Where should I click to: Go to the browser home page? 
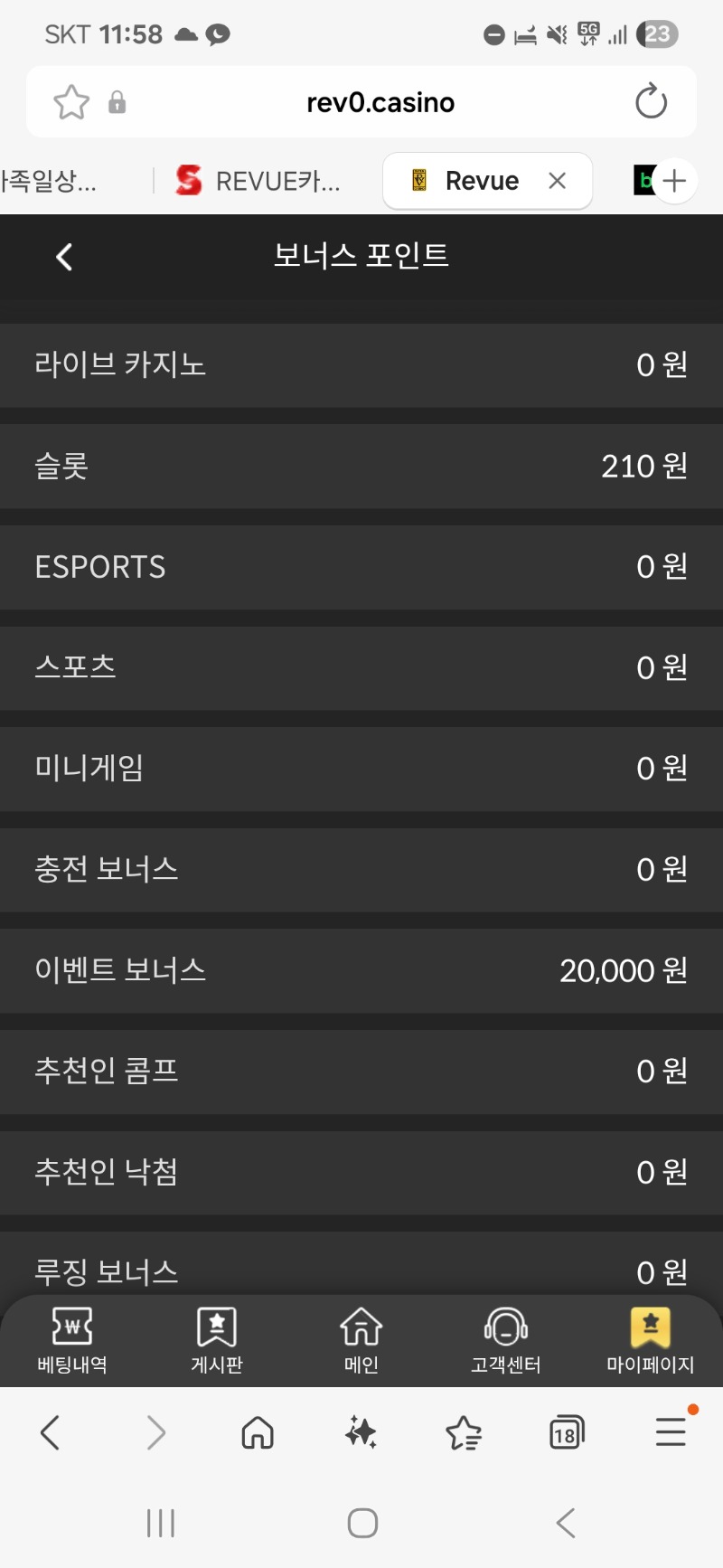click(x=258, y=1433)
